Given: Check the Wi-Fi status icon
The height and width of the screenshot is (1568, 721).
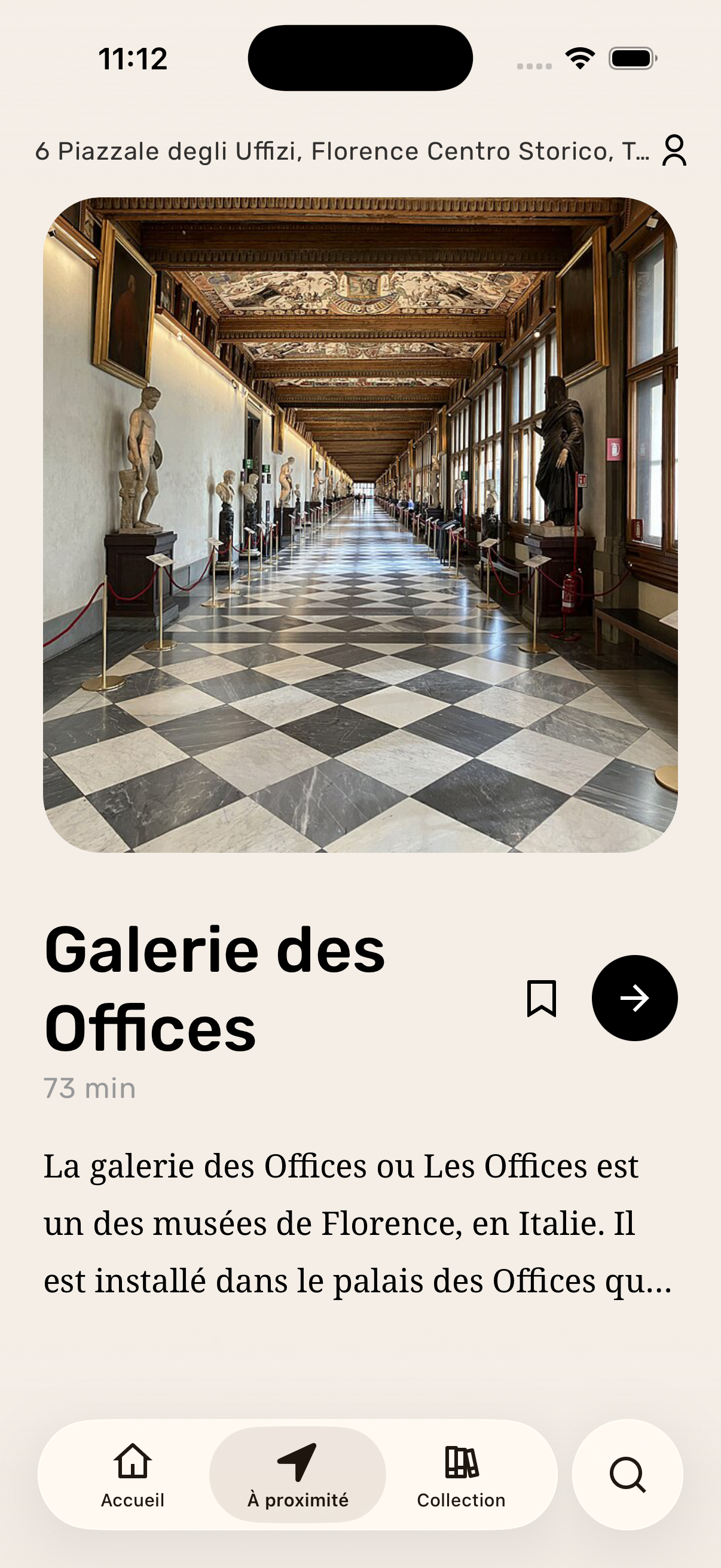Looking at the screenshot, I should click(x=579, y=57).
